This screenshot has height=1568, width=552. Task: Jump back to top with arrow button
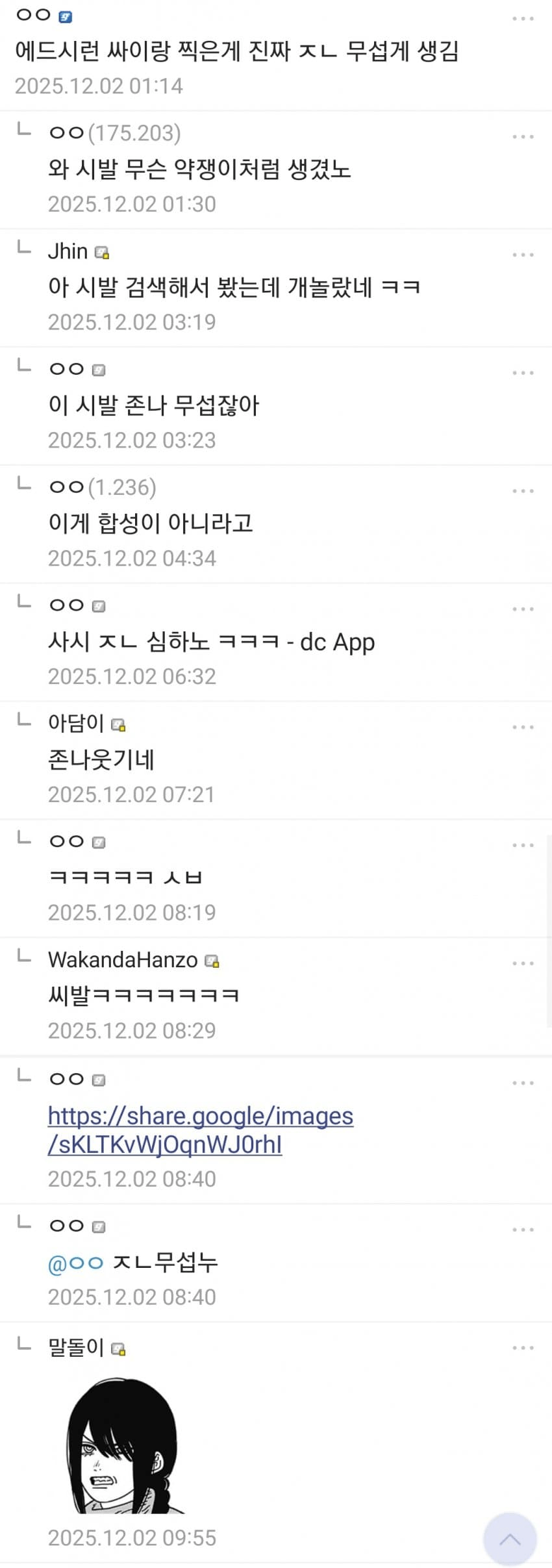pyautogui.click(x=510, y=1539)
